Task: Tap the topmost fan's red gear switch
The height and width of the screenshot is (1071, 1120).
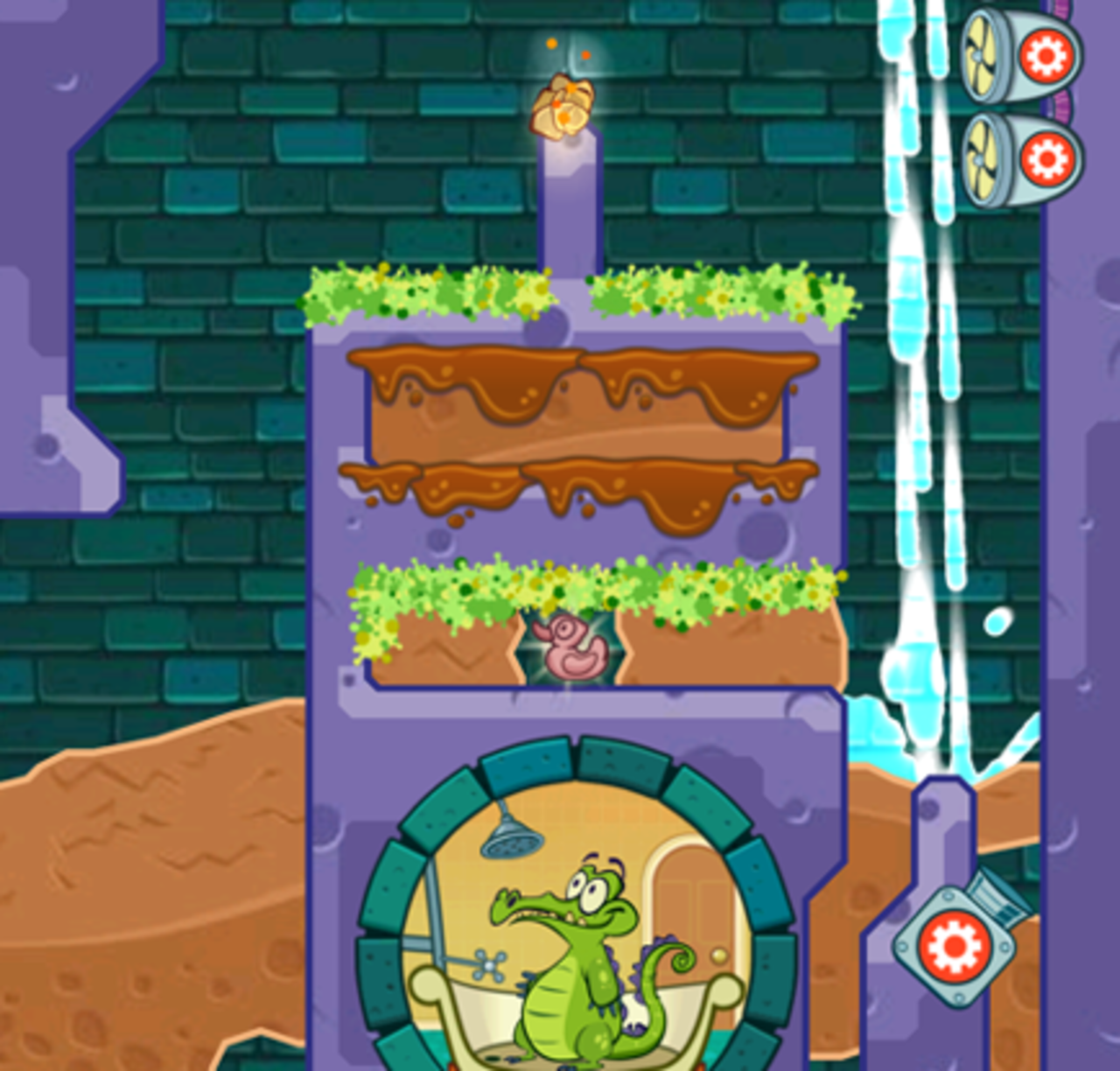Action: (1046, 56)
